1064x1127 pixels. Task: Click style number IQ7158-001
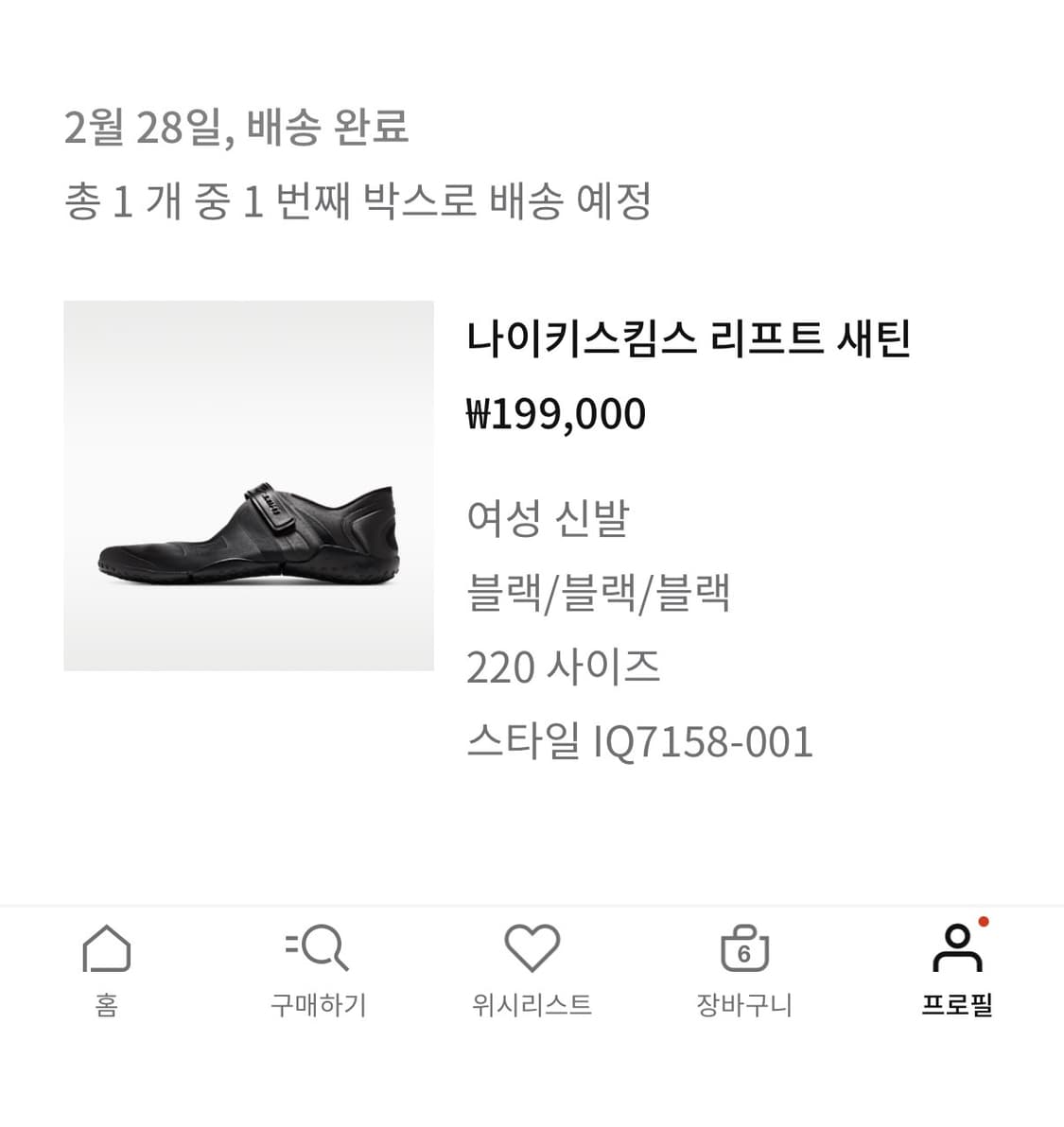pos(641,741)
